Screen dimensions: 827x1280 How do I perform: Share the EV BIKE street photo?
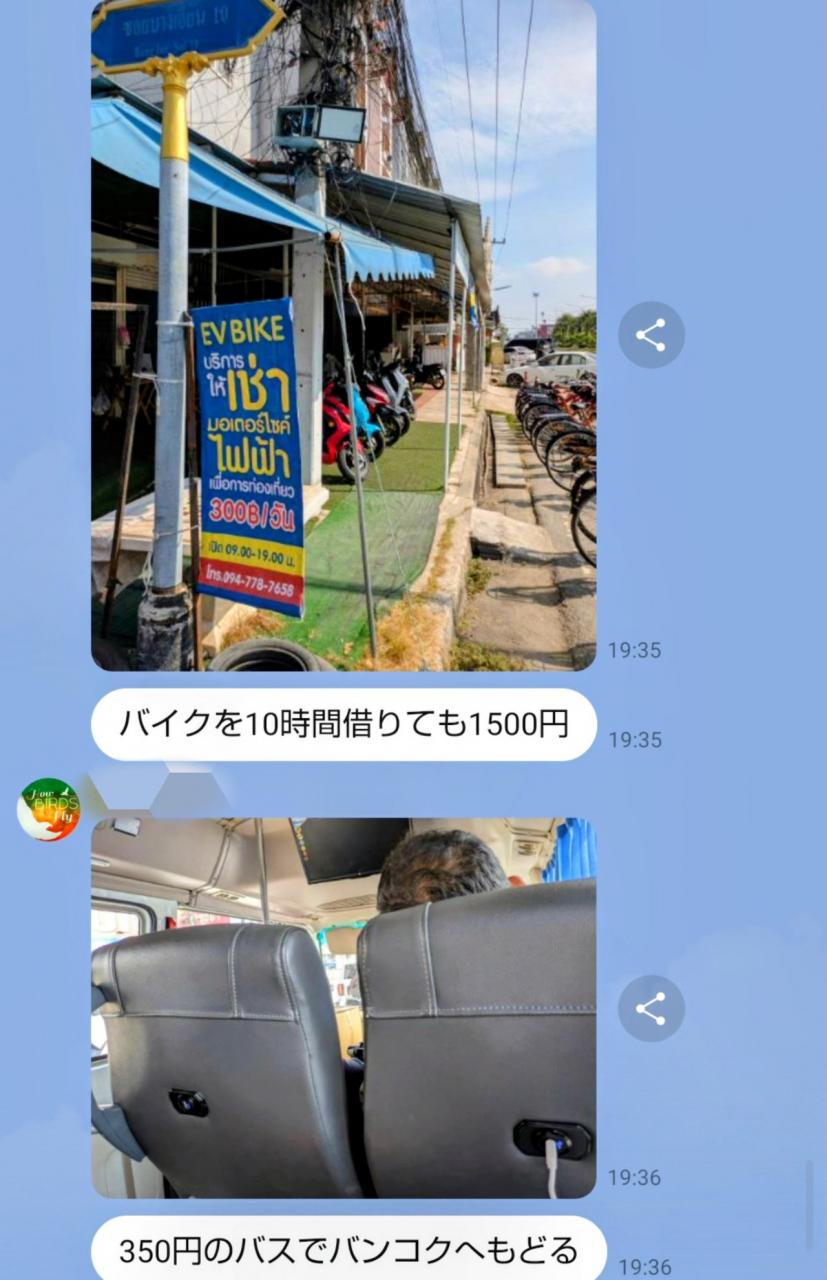click(x=651, y=335)
